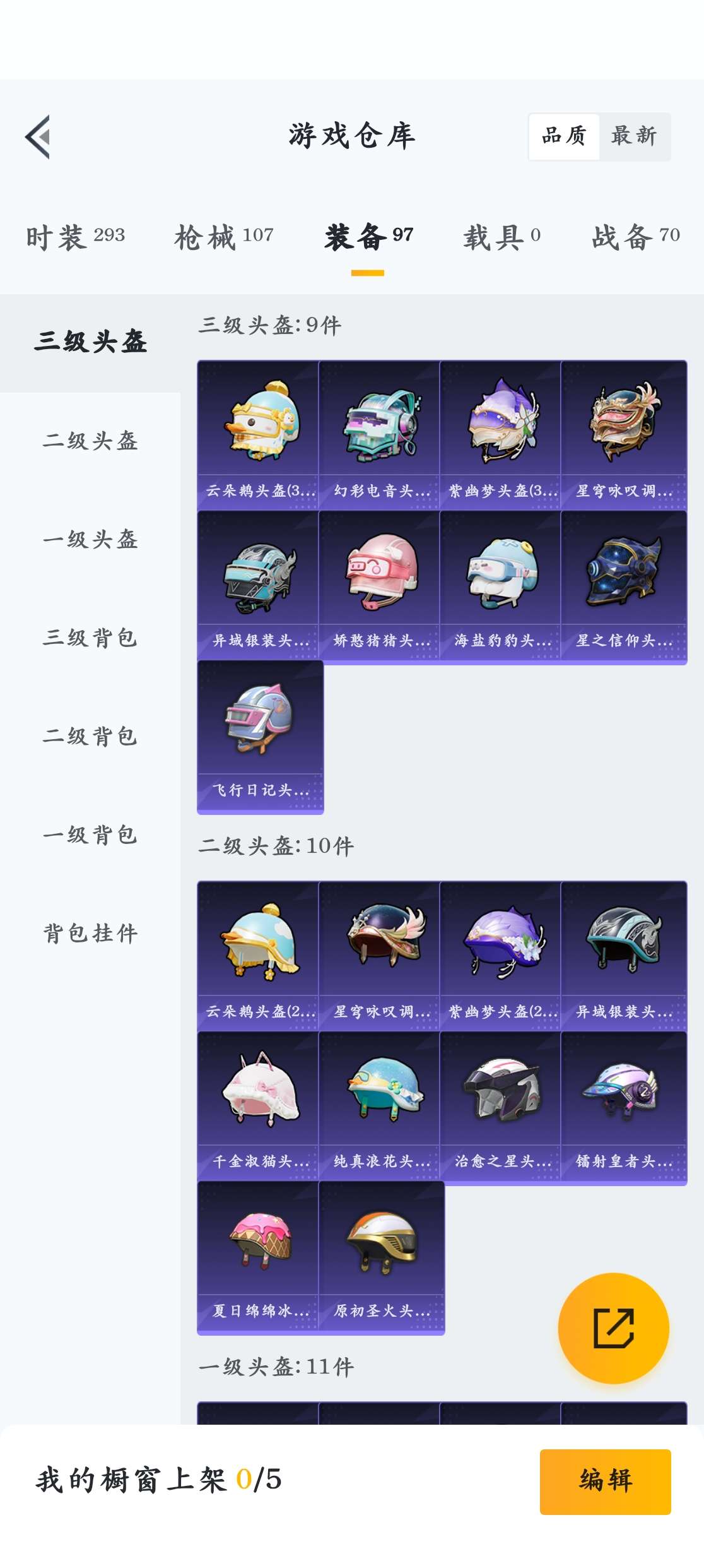Select 一级头盔 in the side list
Viewport: 704px width, 1568px height.
coord(90,539)
